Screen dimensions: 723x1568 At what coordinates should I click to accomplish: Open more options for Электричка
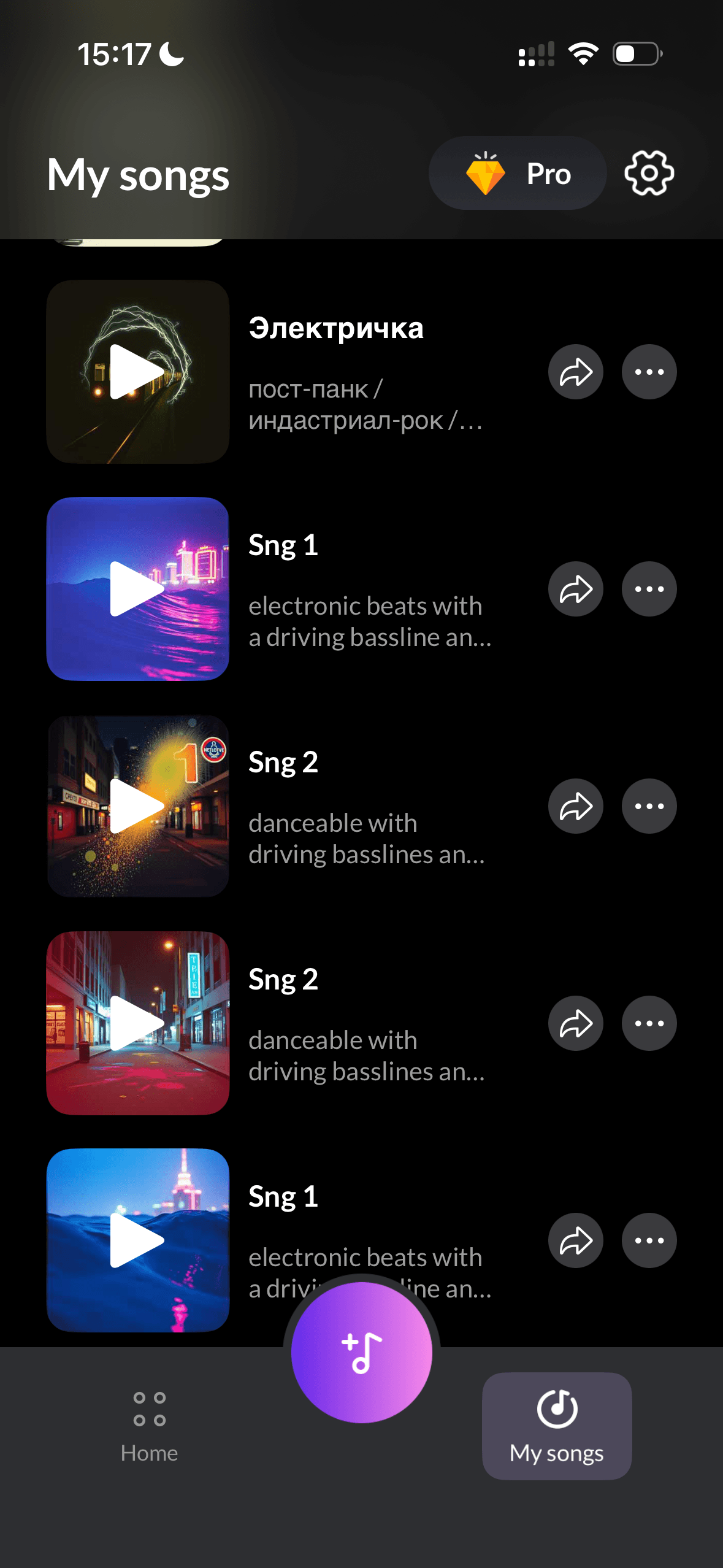tap(649, 372)
